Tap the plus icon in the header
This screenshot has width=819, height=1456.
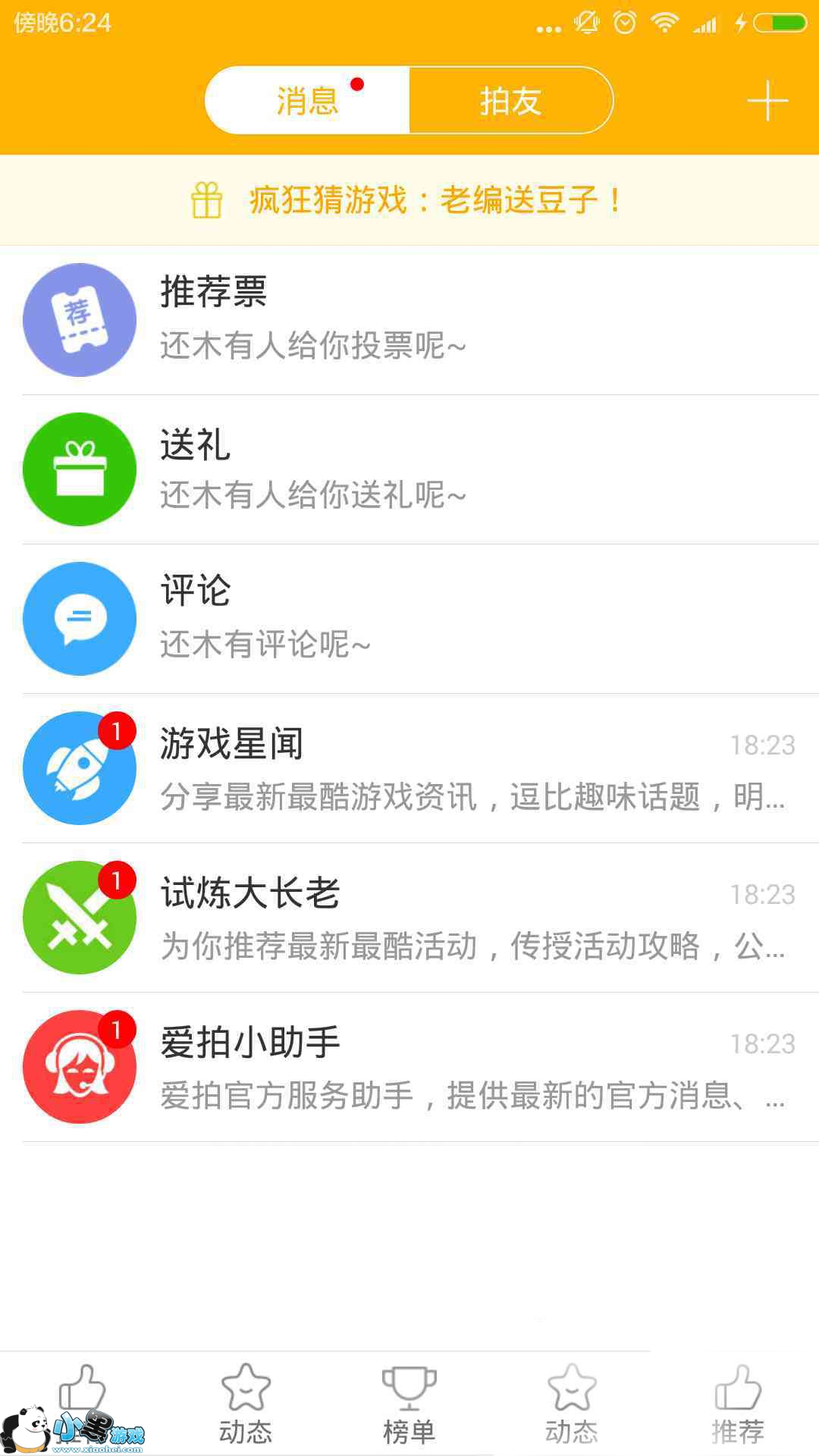pos(767,101)
